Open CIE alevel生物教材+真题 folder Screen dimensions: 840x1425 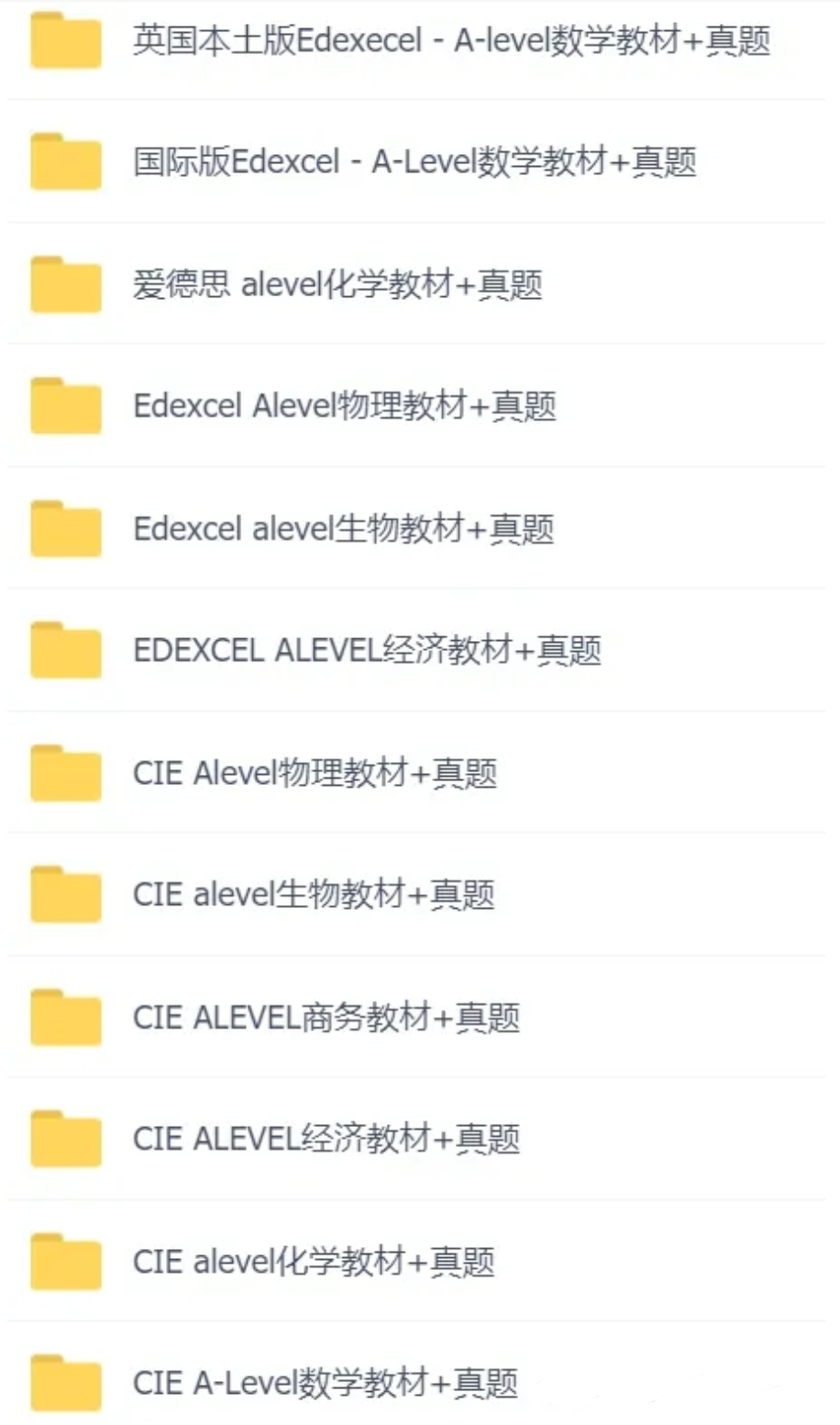click(314, 895)
